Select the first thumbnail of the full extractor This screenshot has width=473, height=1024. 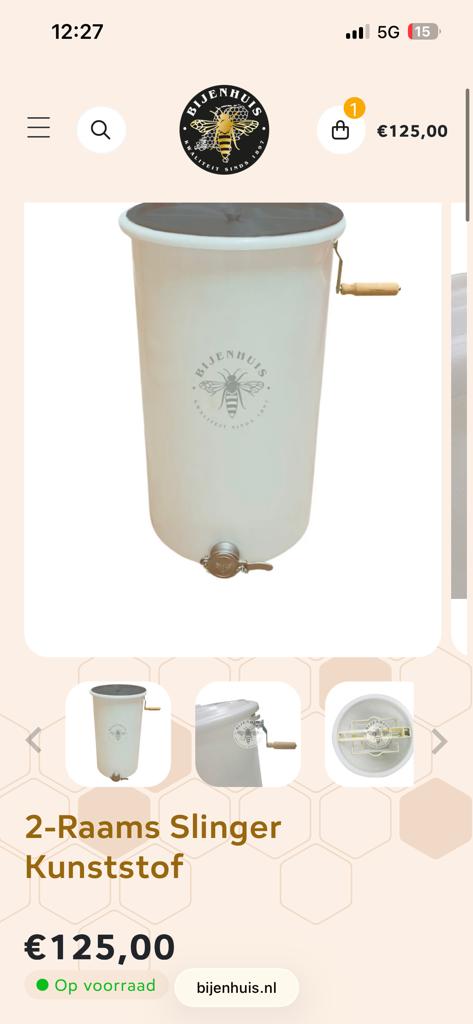(x=118, y=734)
